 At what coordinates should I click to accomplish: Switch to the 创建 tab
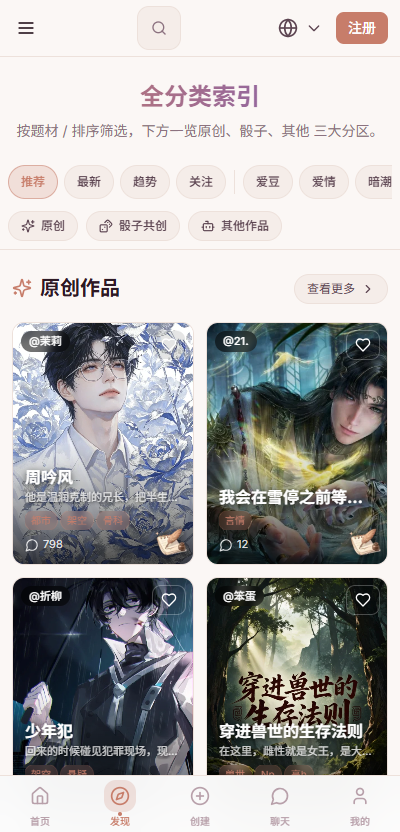[200, 805]
